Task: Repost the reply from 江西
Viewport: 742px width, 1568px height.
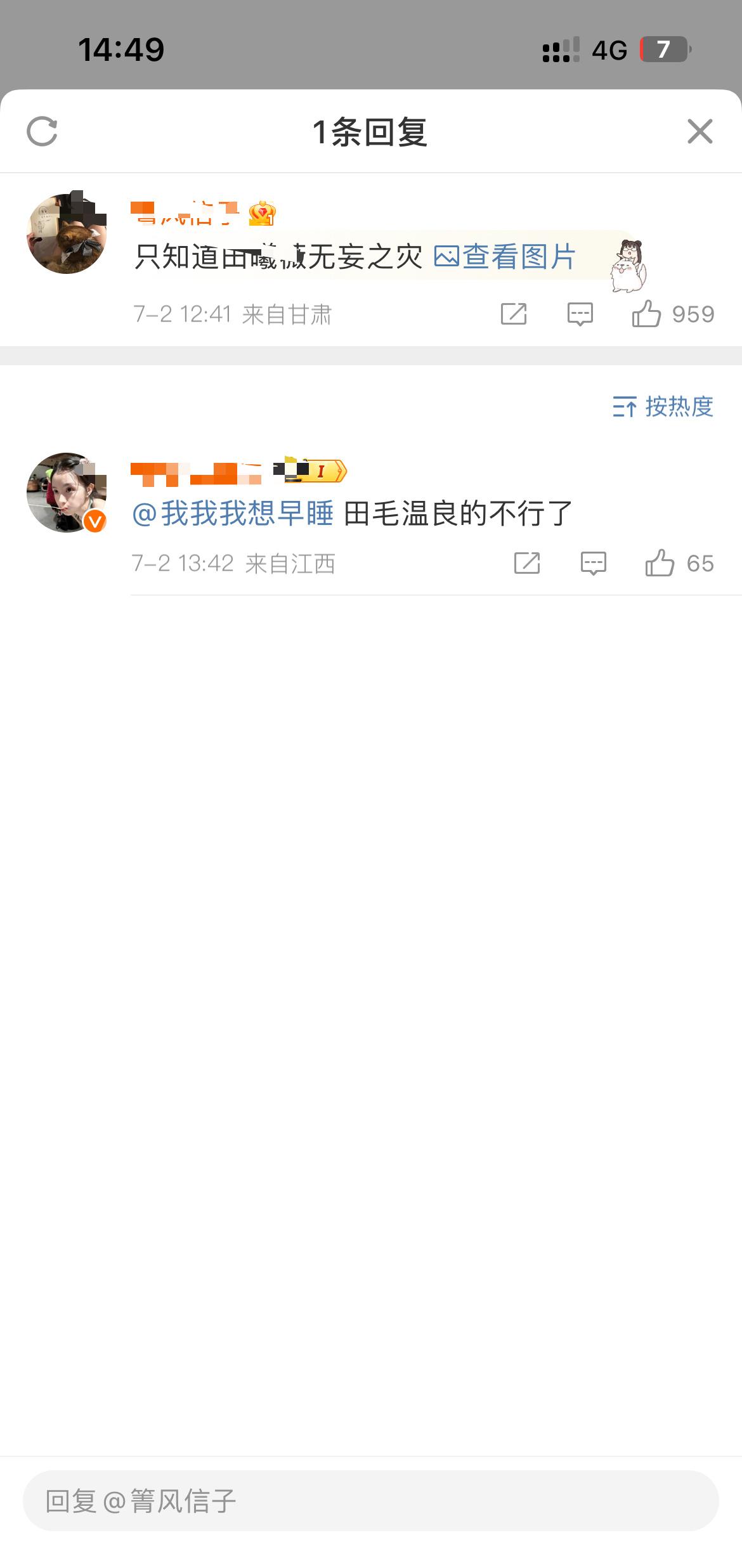Action: coord(527,563)
